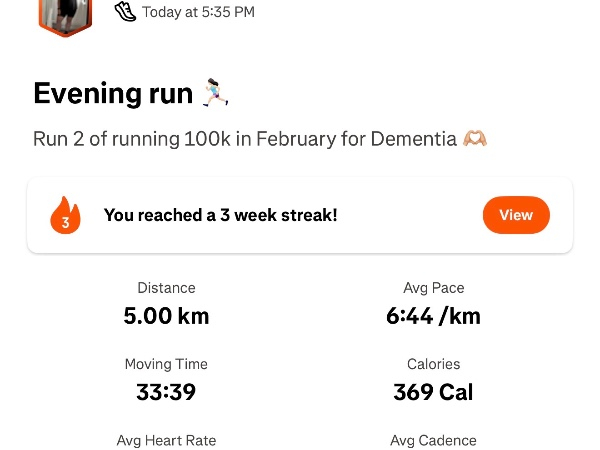
Task: Open the athlete's profile picture
Action: [x=65, y=16]
